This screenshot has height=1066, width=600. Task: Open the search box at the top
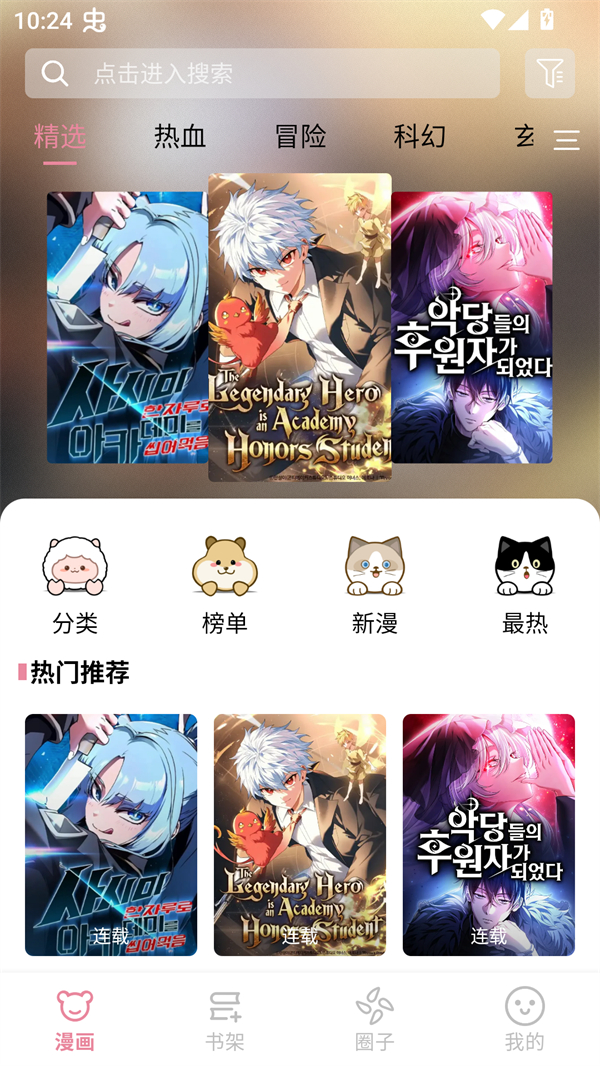[x=262, y=73]
